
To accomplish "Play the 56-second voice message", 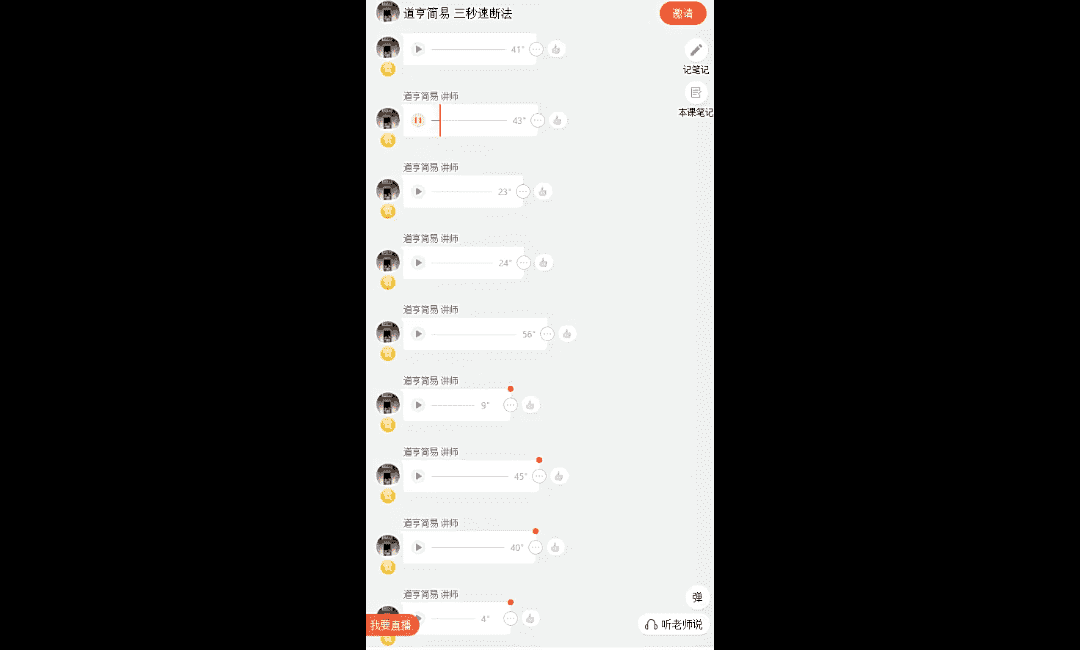I will pos(418,334).
